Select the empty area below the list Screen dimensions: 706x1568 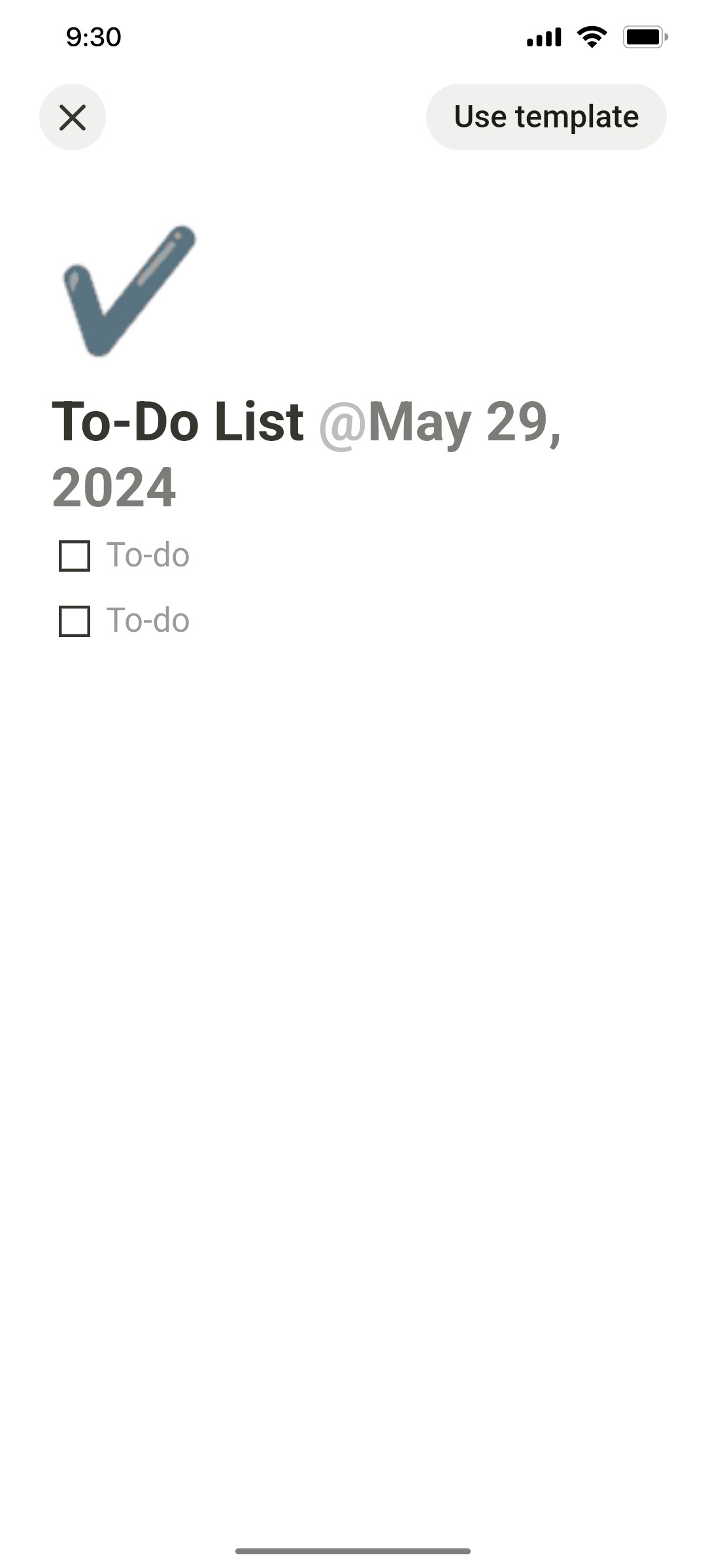[x=353, y=980]
